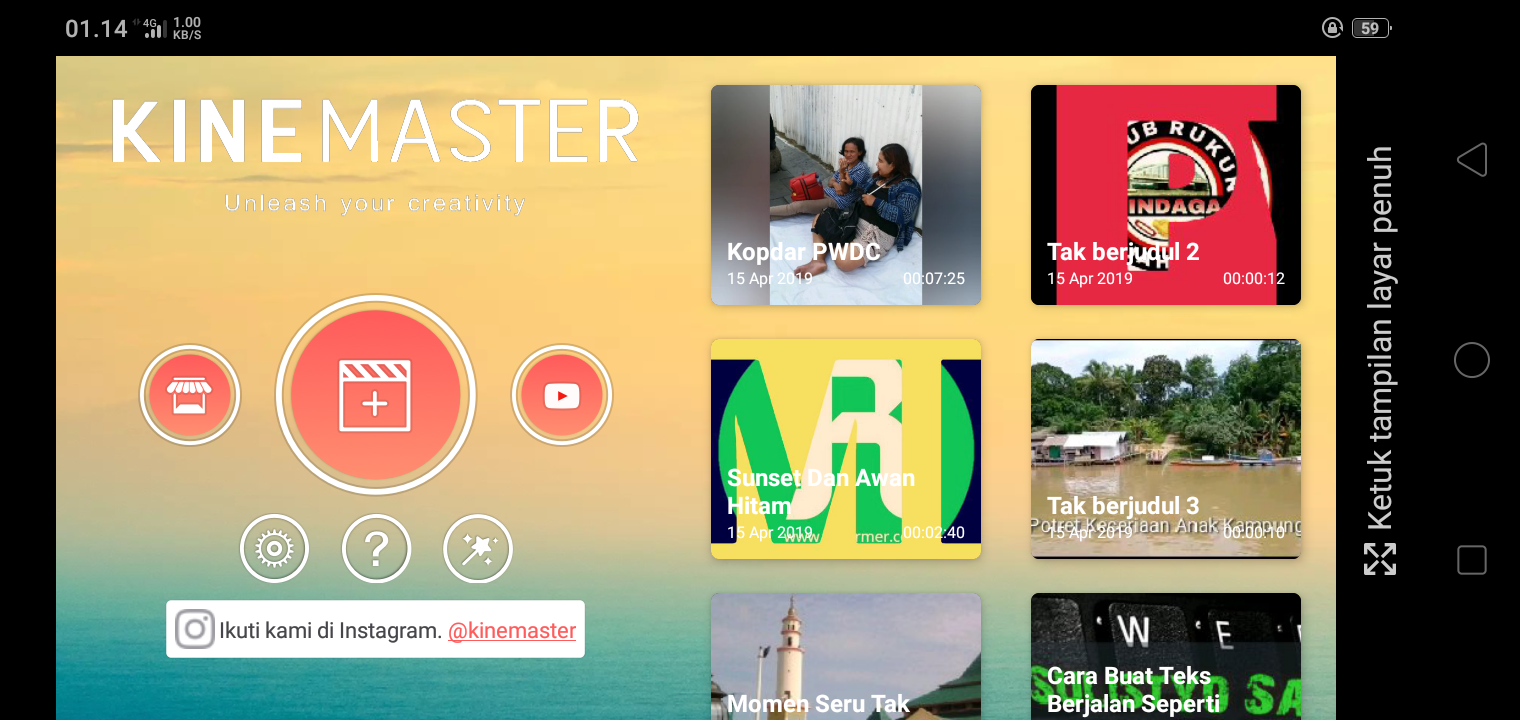Open the asset store icon
This screenshot has width=1520, height=720.
[190, 395]
